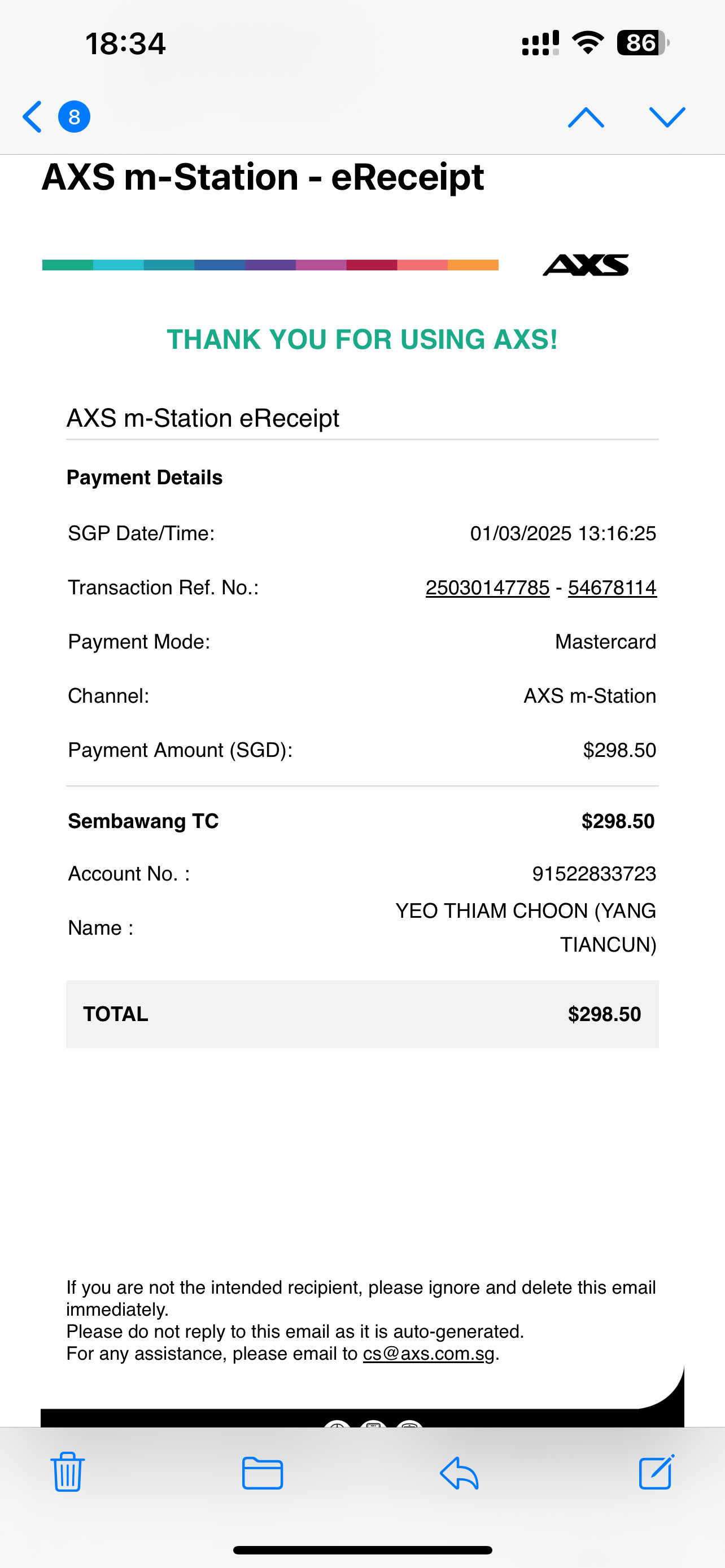Open transaction reference 25030147785 link
Viewport: 725px width, 1568px height.
point(487,588)
